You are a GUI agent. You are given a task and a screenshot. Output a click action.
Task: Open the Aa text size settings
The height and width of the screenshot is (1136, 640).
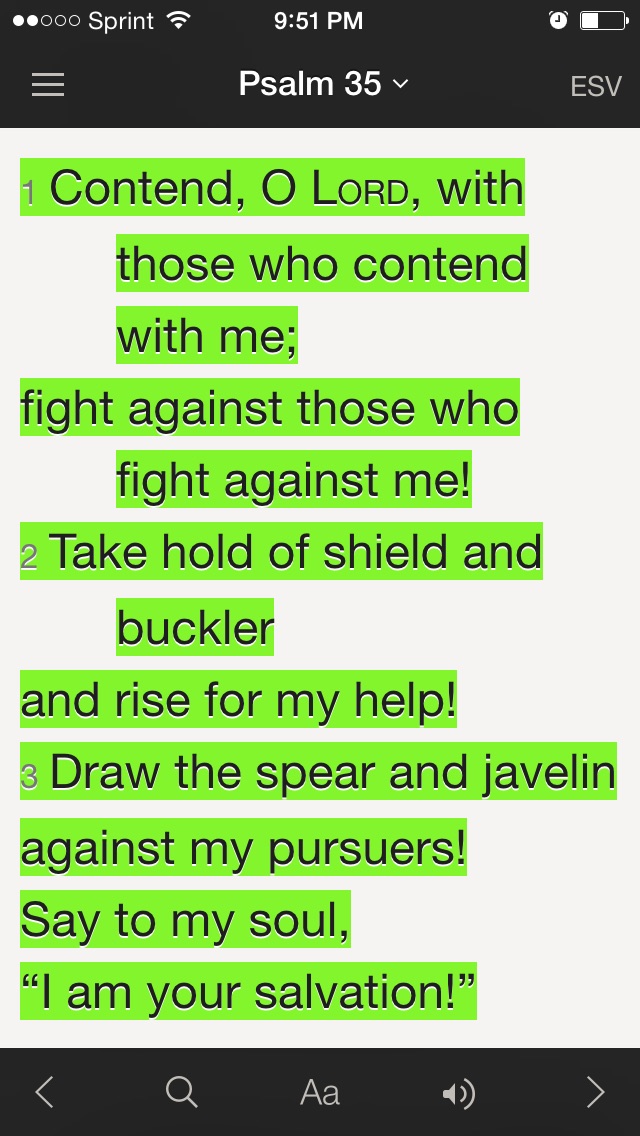click(320, 1092)
